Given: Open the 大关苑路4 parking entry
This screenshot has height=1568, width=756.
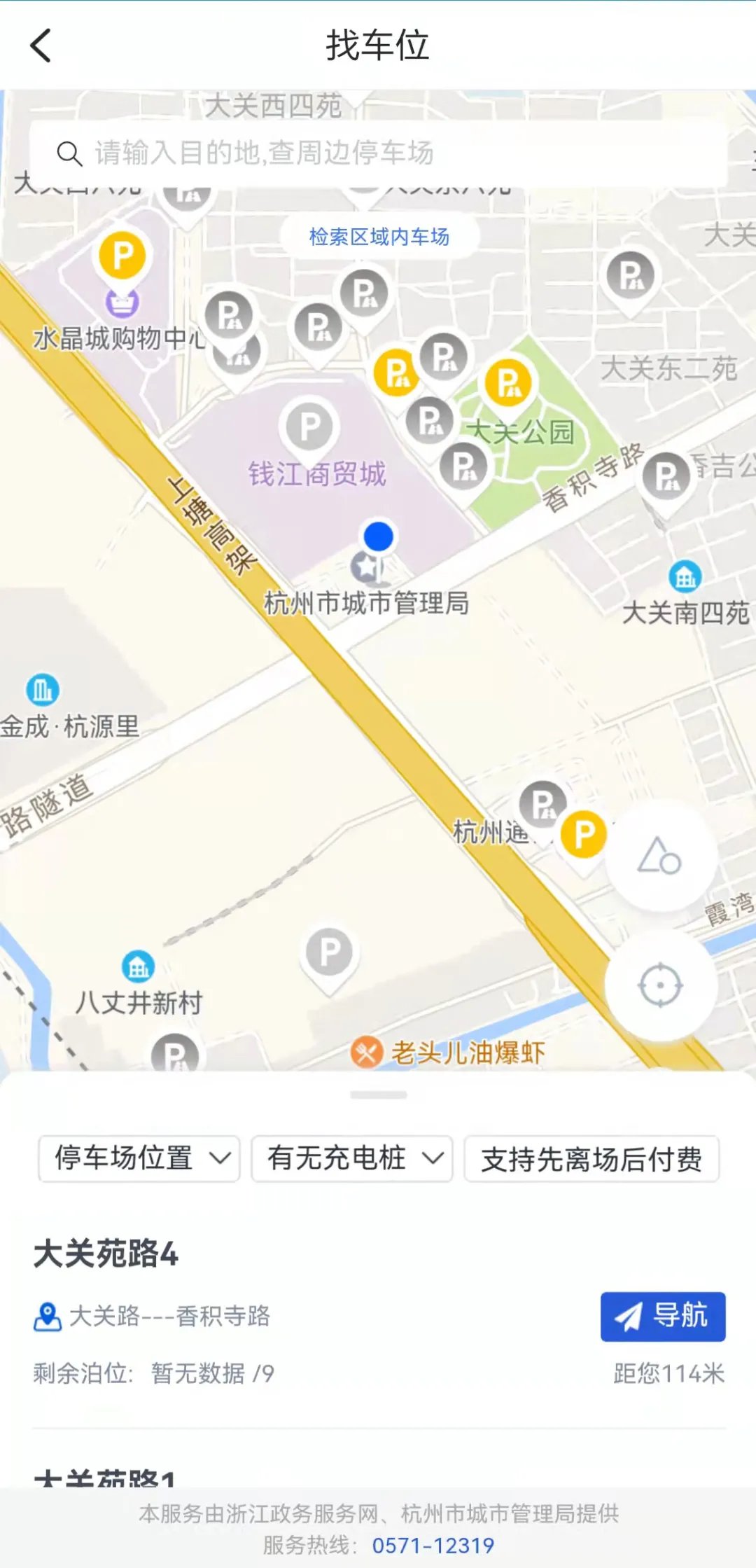Looking at the screenshot, I should 106,1253.
